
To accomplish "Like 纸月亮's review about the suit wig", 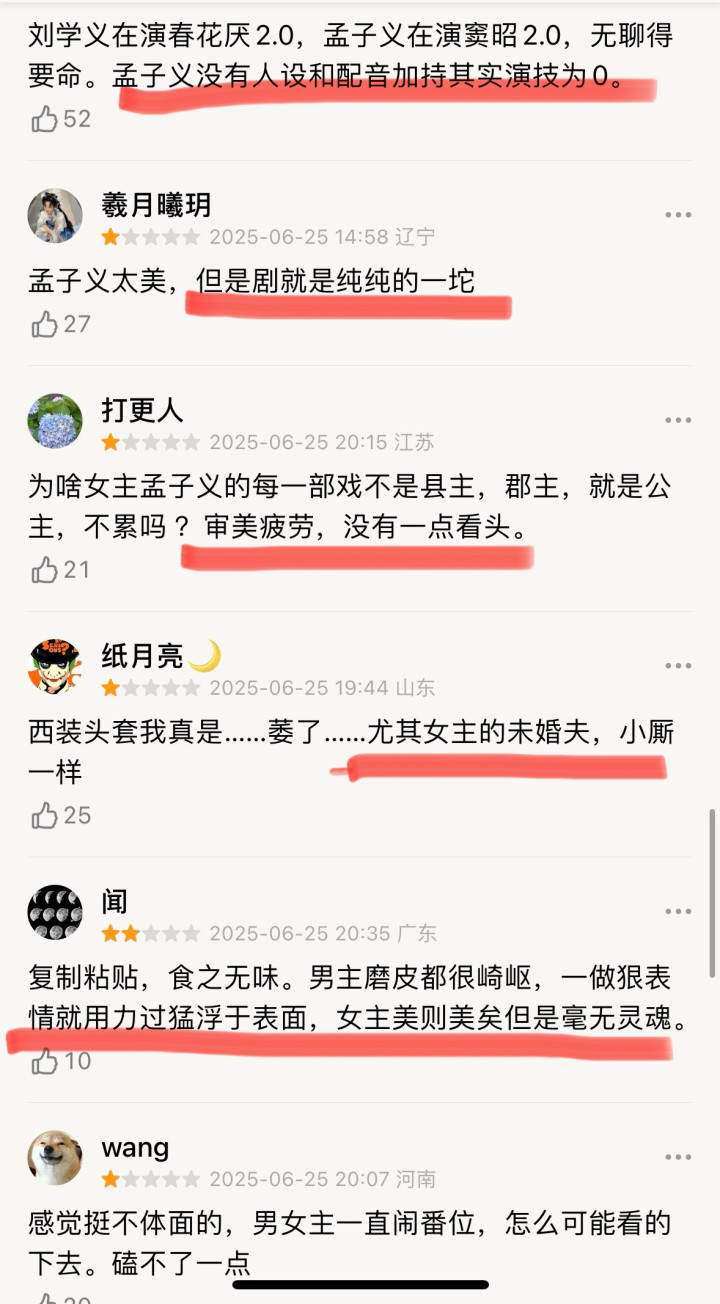I will (45, 816).
